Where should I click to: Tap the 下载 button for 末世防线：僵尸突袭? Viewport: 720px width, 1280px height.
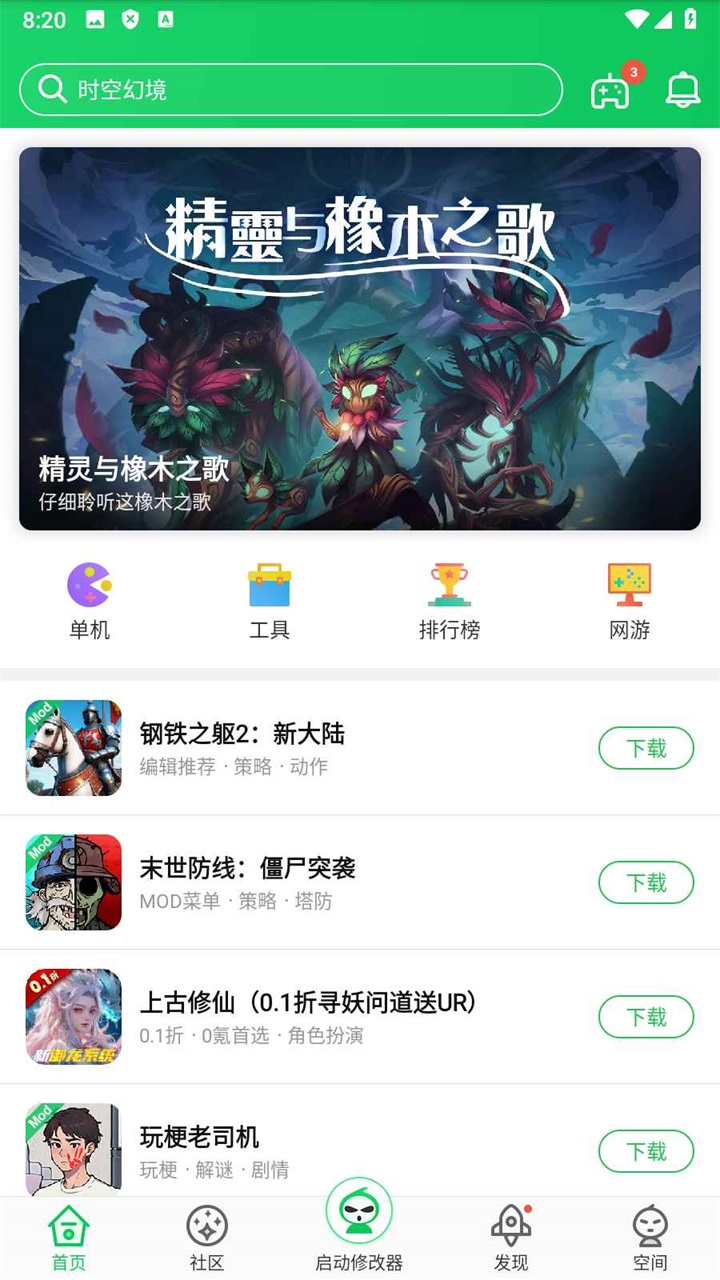click(x=646, y=883)
